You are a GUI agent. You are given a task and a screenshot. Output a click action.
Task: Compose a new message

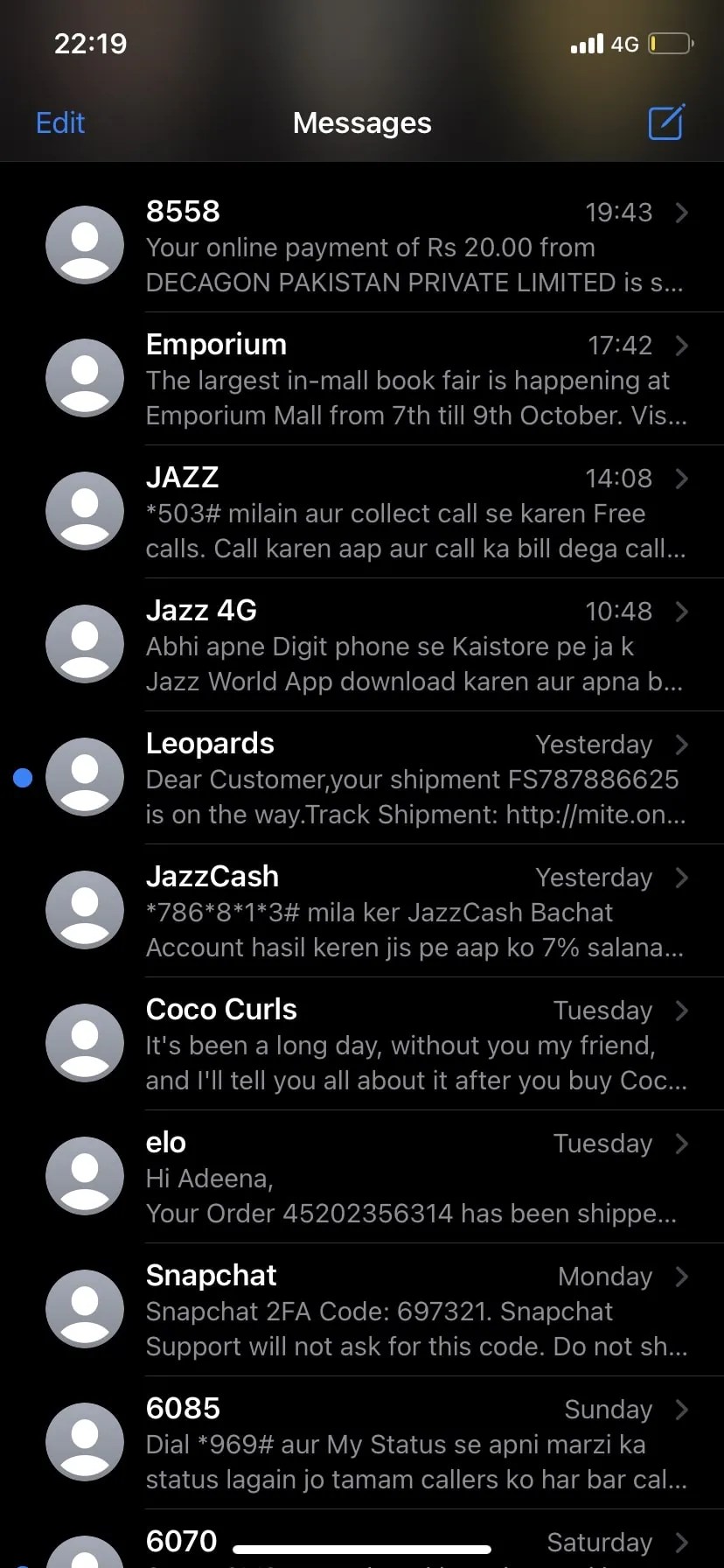[665, 122]
